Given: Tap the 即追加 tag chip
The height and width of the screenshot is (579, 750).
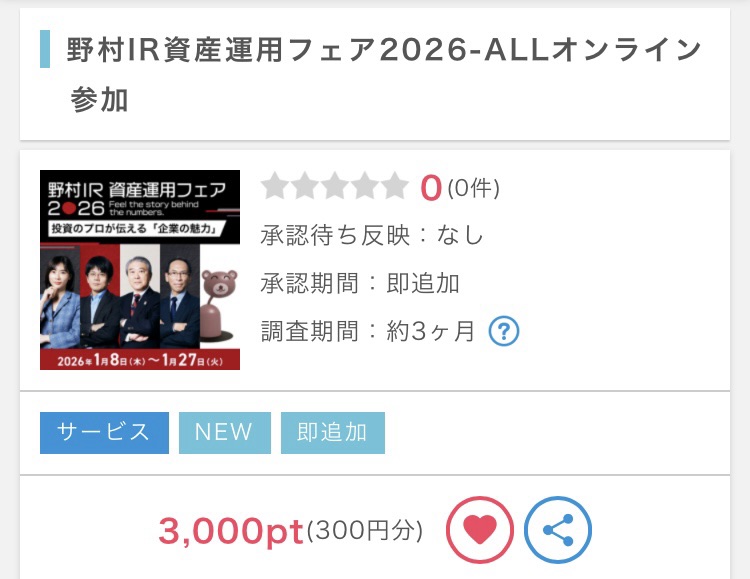Looking at the screenshot, I should click(x=332, y=432).
